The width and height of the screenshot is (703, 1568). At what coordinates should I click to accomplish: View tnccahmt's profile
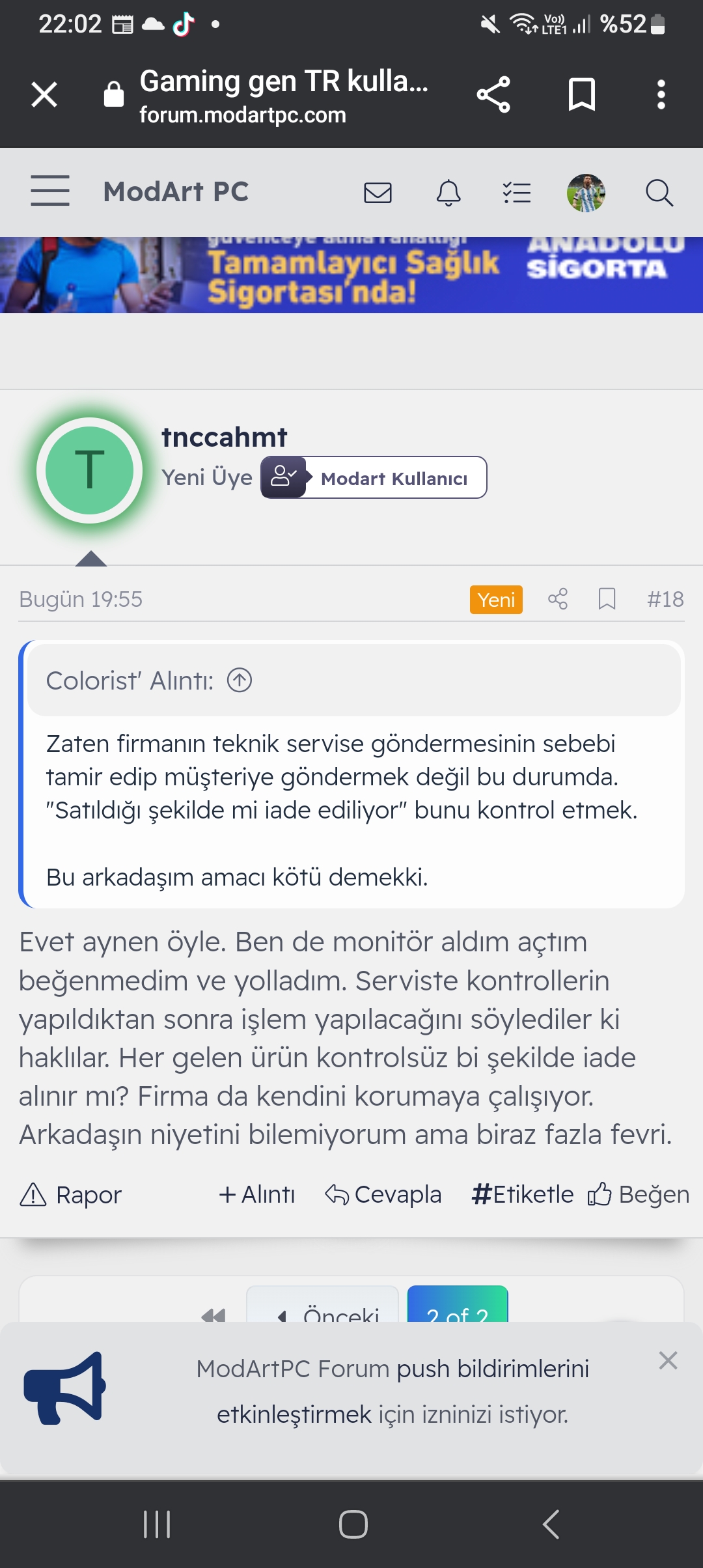[224, 437]
